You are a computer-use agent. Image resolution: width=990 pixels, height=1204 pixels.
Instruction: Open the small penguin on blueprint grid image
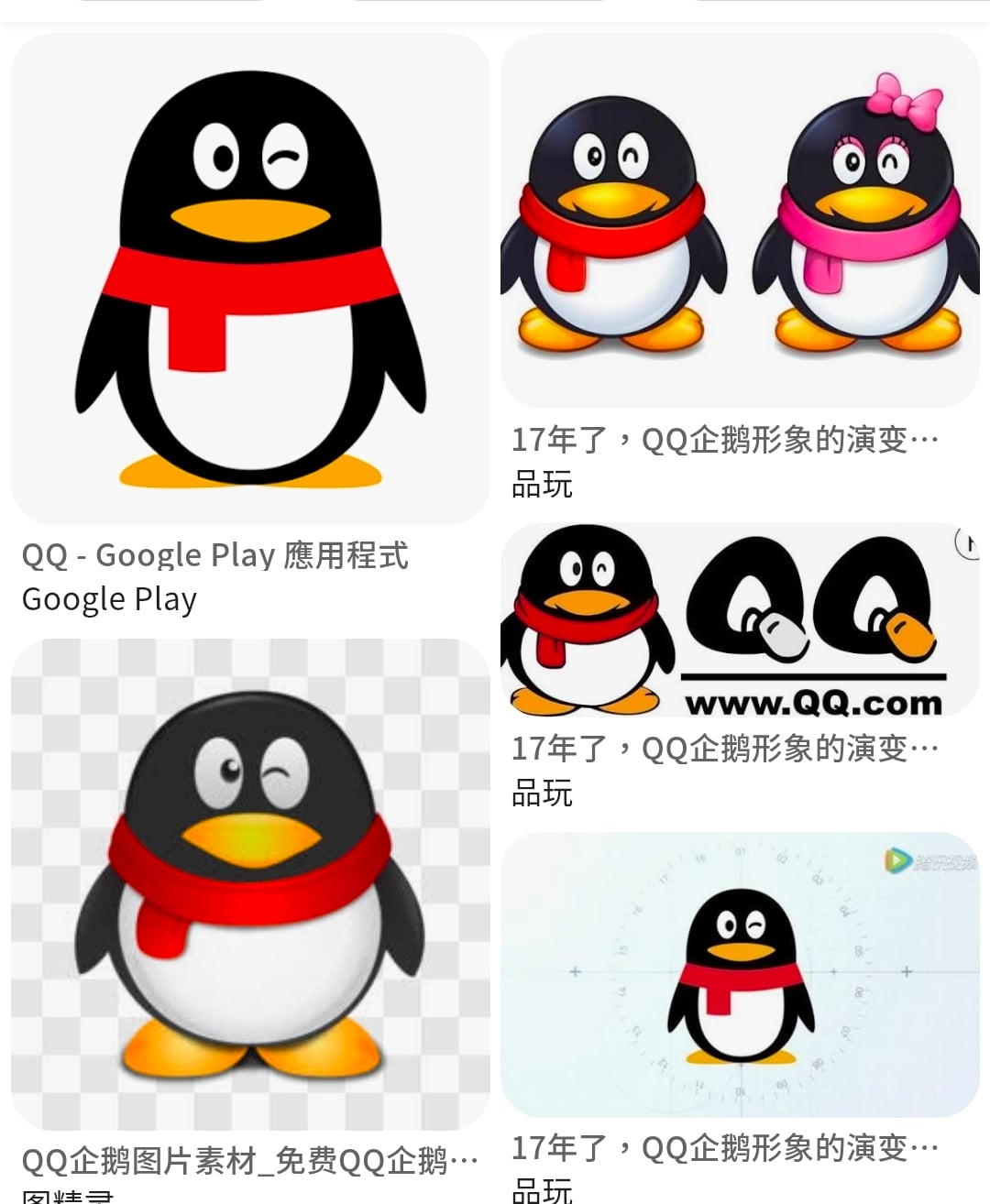click(x=740, y=975)
